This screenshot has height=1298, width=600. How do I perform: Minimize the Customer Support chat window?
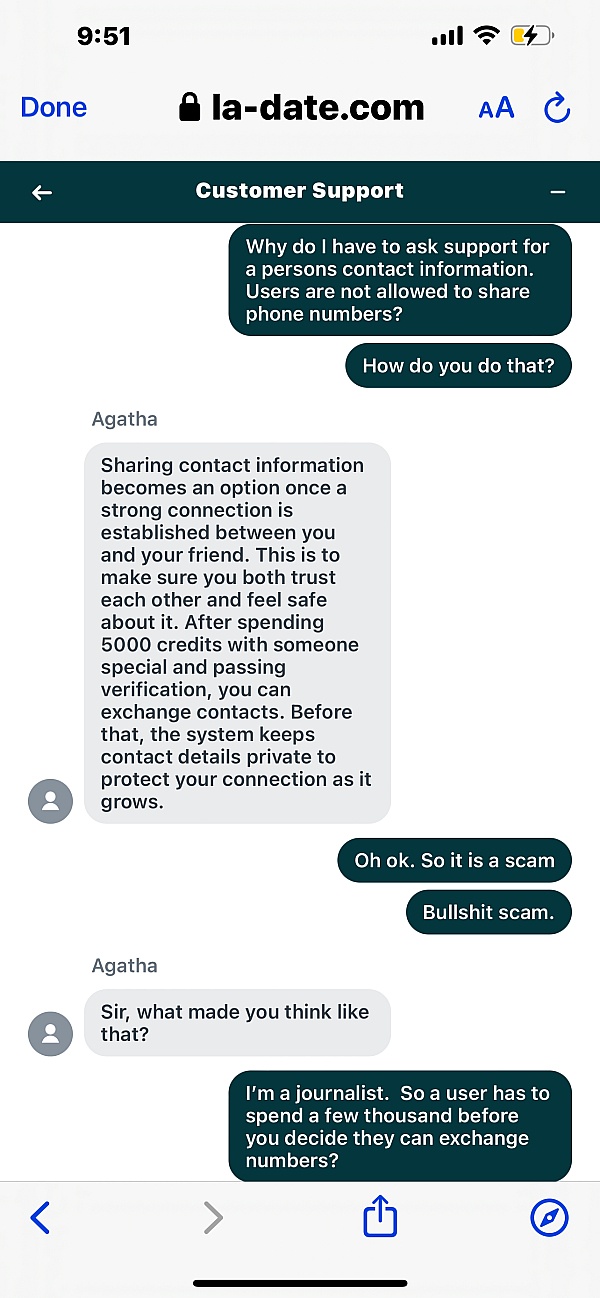558,192
